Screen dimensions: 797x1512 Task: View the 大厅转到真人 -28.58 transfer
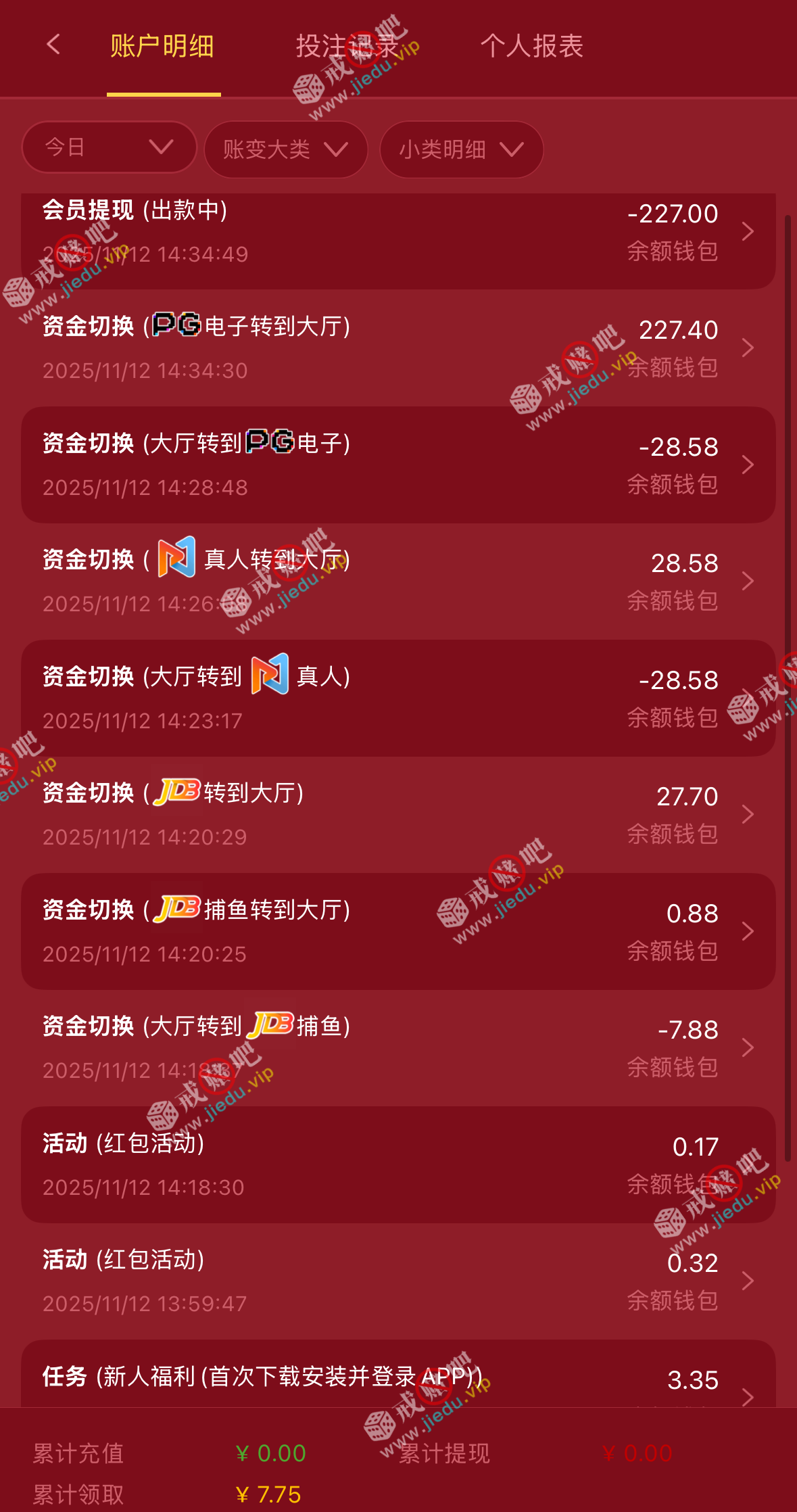(397, 698)
